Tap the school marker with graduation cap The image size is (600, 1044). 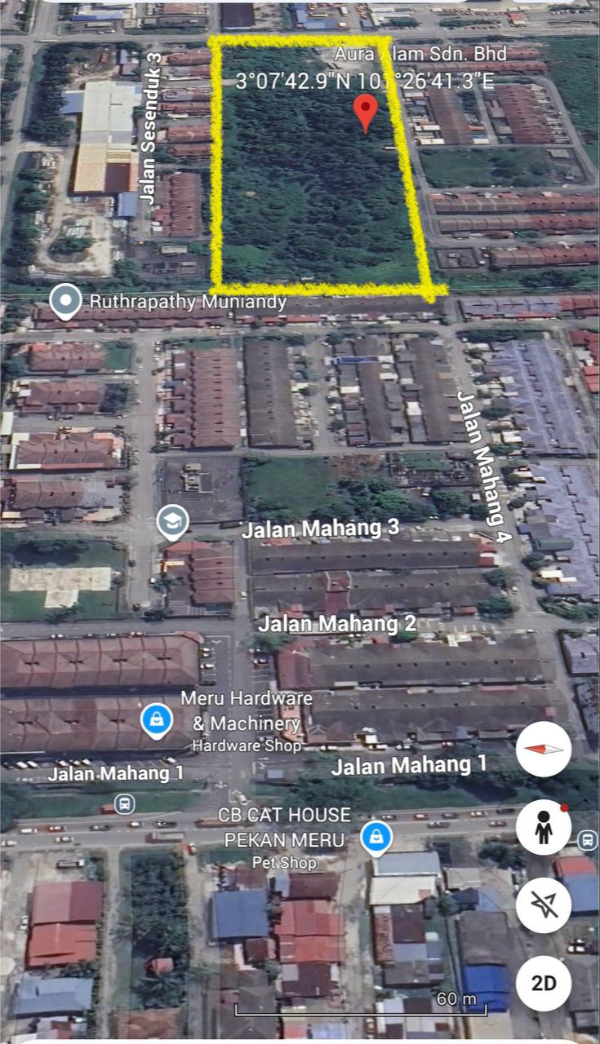pyautogui.click(x=172, y=520)
